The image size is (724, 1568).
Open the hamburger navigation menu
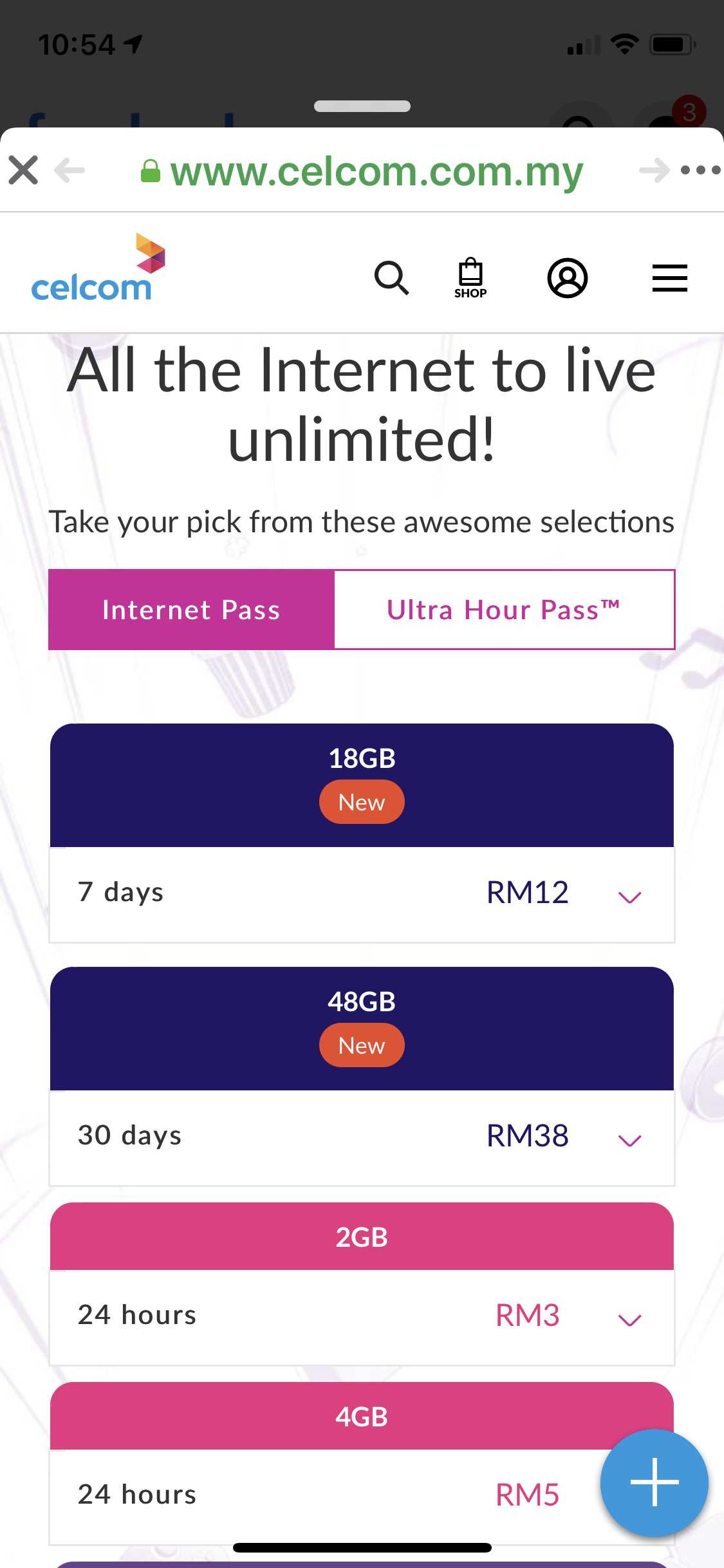[669, 278]
